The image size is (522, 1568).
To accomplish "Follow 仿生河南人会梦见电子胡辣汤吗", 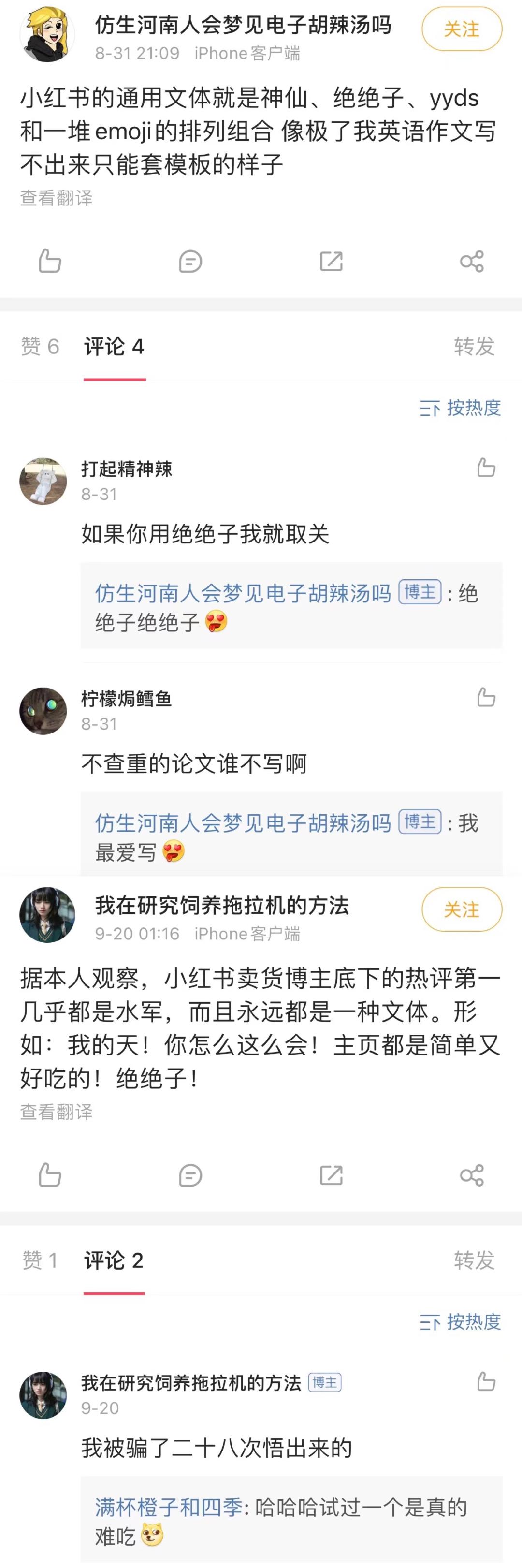I will point(461,29).
